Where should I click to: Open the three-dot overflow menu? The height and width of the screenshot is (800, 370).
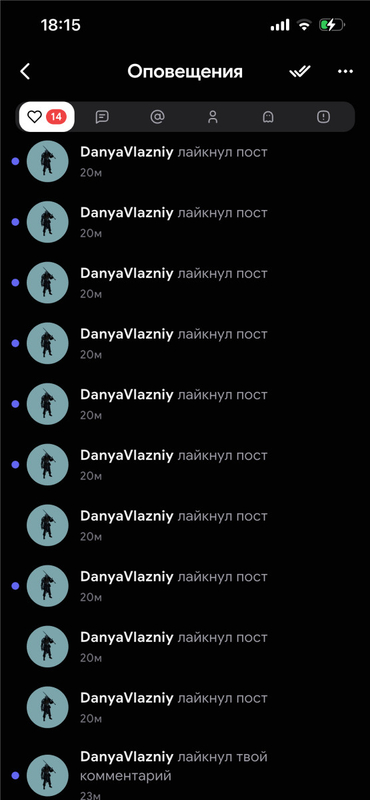pos(346,71)
